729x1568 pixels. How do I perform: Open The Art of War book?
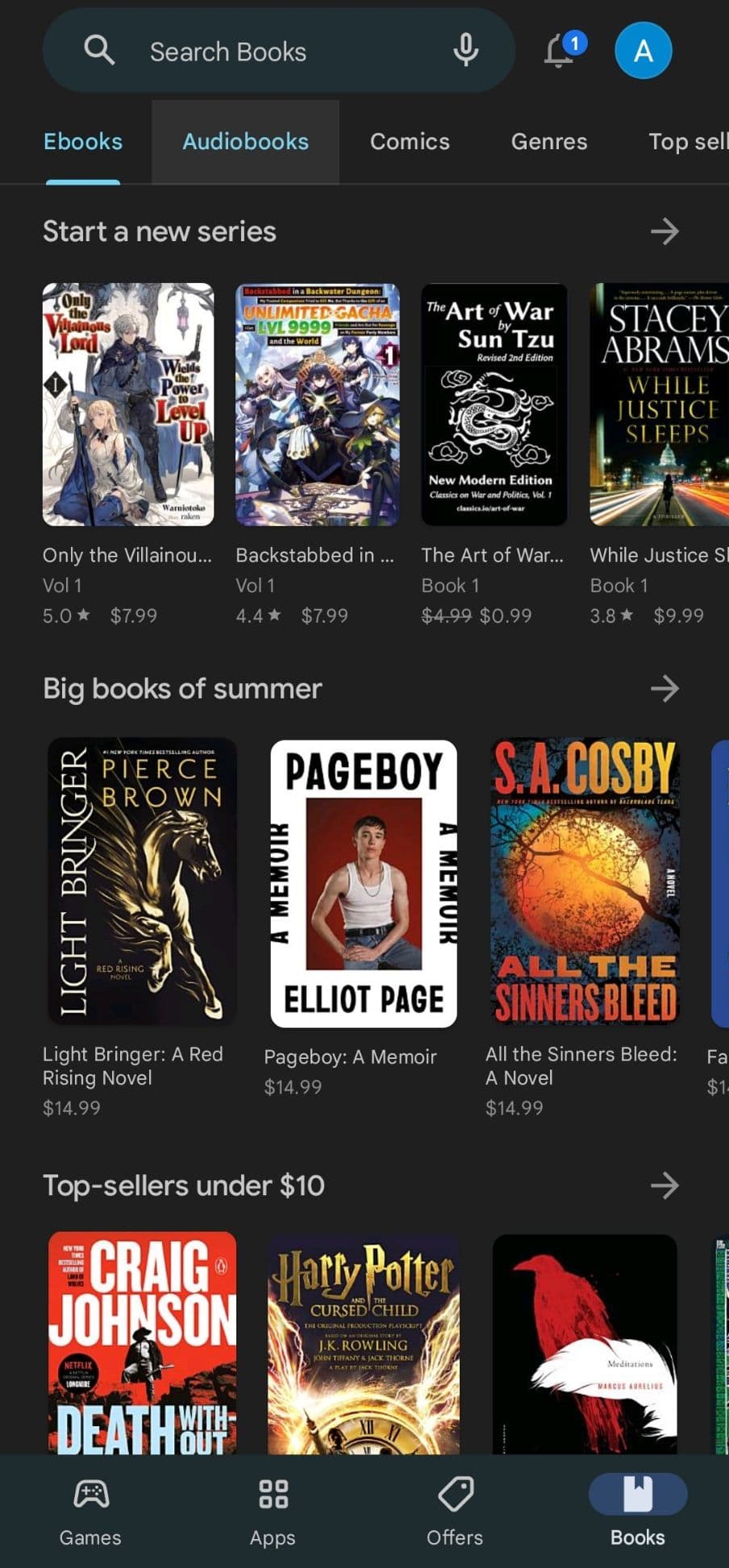[x=494, y=404]
